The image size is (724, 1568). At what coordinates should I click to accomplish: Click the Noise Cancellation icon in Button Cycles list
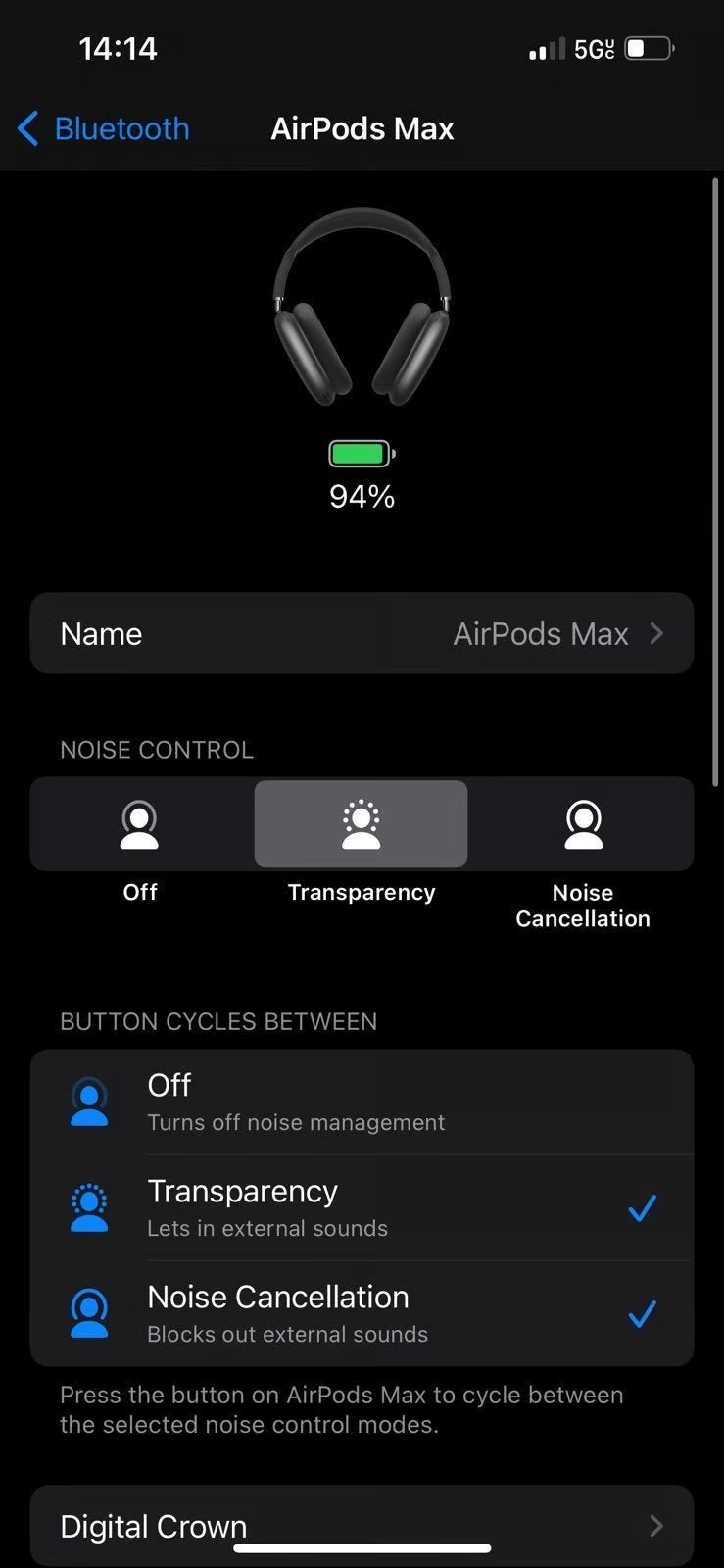pyautogui.click(x=89, y=1312)
